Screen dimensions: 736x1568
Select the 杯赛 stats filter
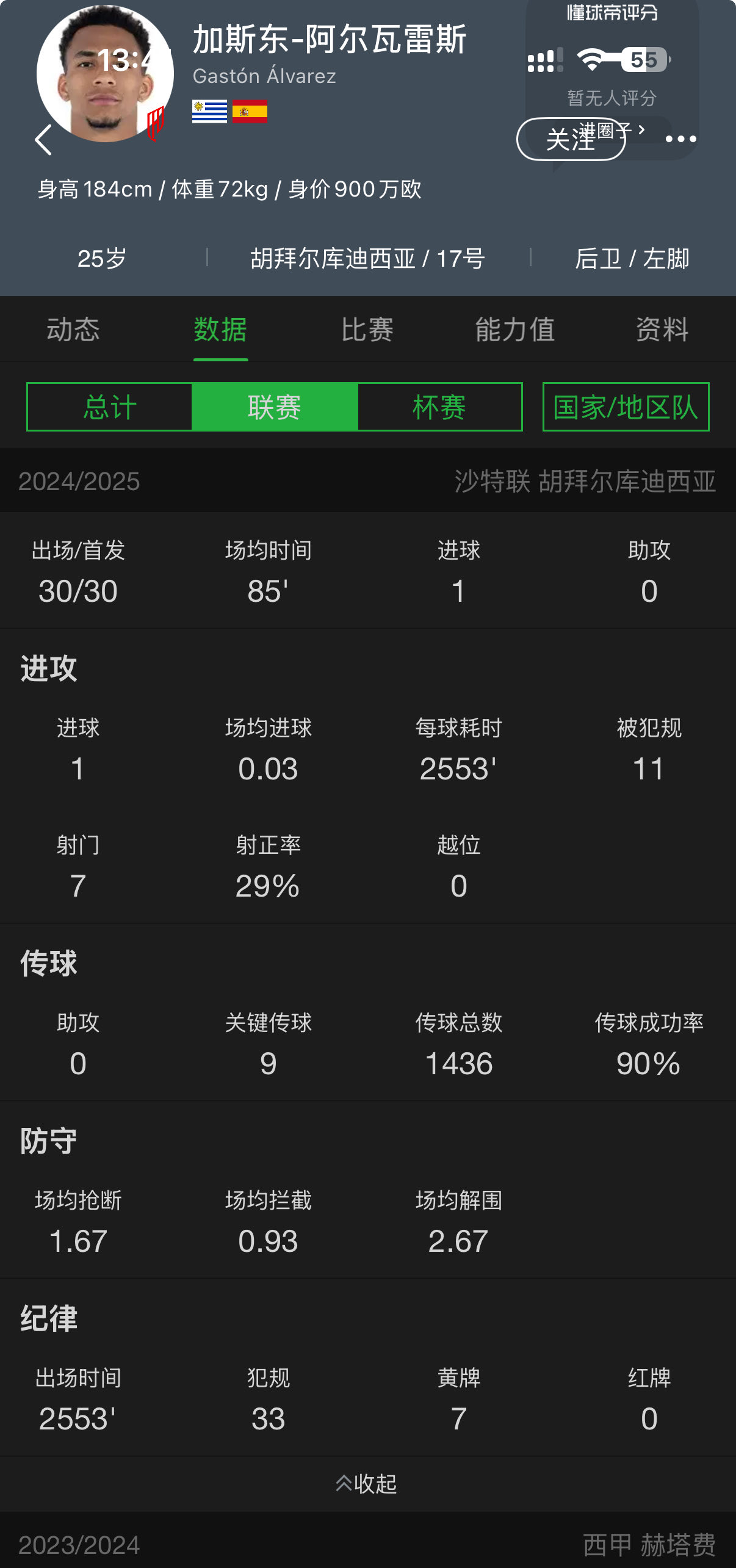pyautogui.click(x=439, y=407)
